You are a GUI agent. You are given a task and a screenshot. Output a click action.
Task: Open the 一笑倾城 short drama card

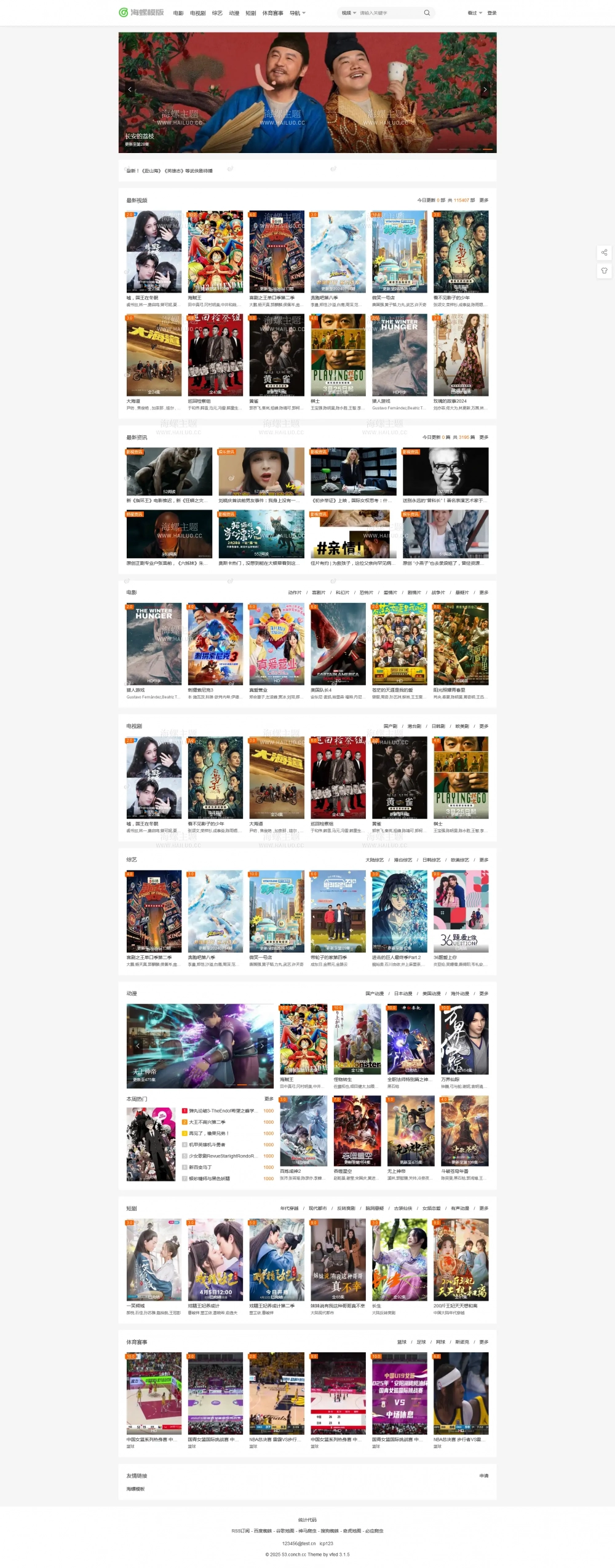coord(154,1259)
